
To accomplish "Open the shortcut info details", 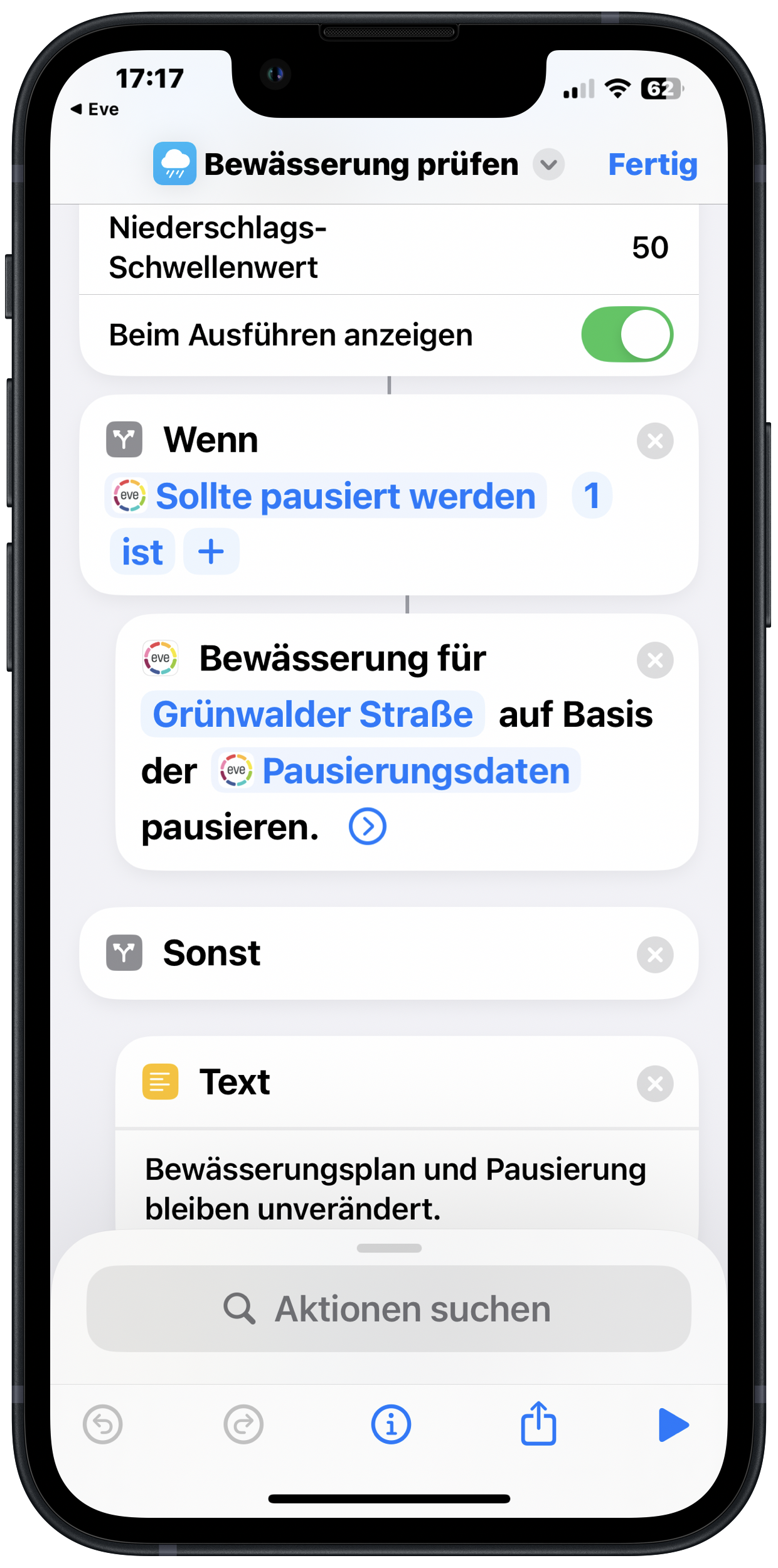I will tap(390, 1424).
